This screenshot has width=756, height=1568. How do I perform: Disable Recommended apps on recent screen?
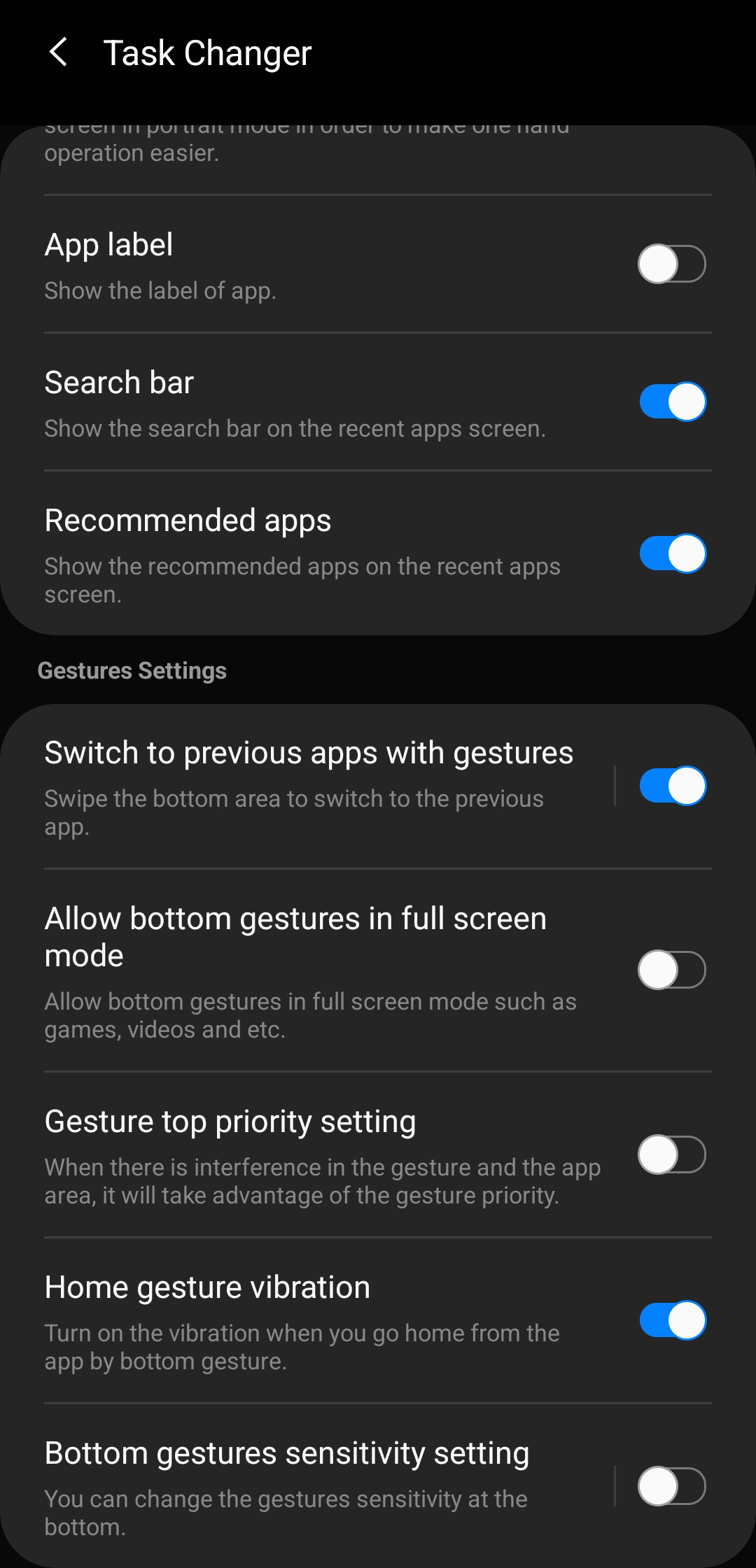[671, 553]
